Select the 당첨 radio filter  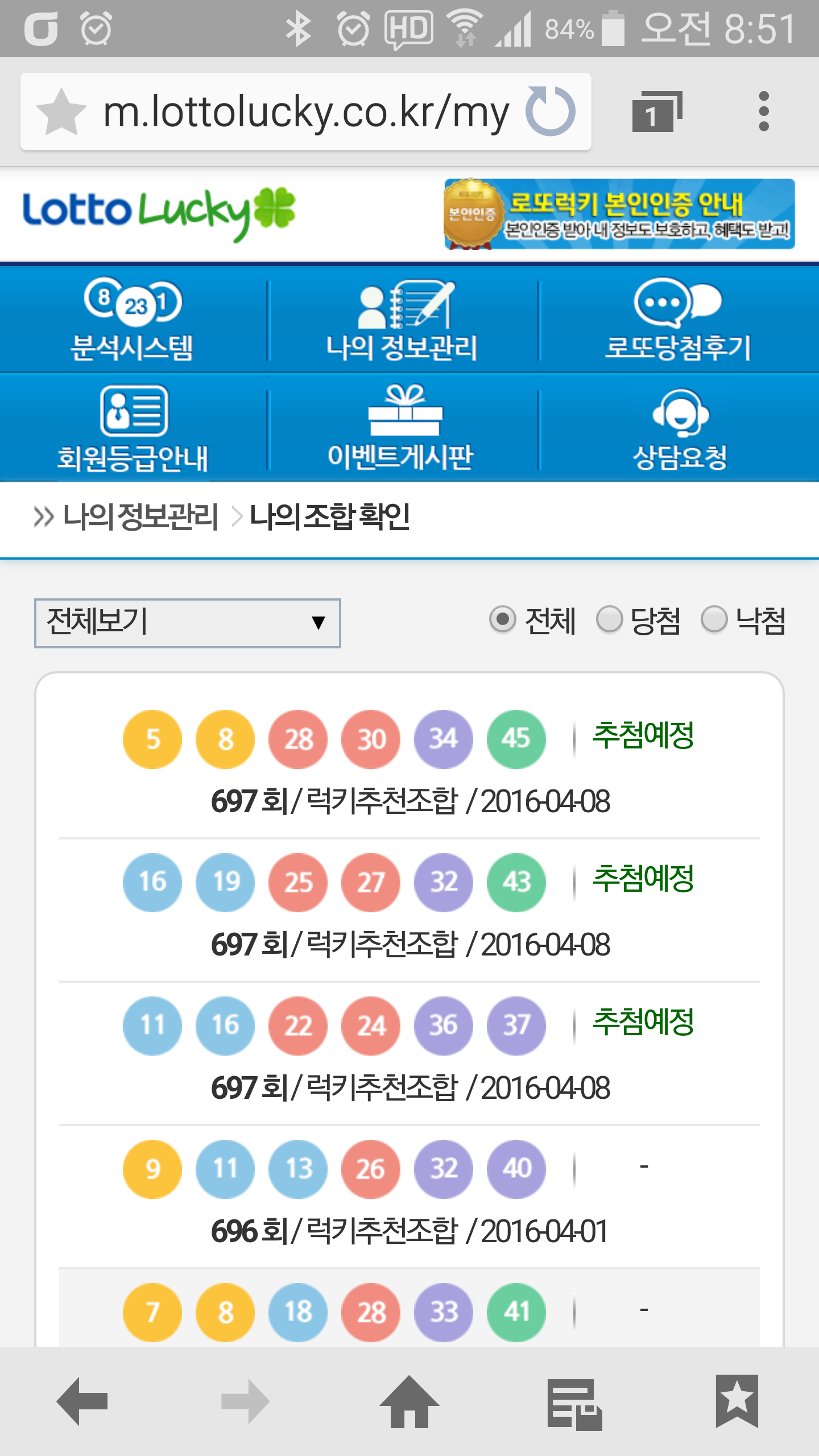[609, 619]
